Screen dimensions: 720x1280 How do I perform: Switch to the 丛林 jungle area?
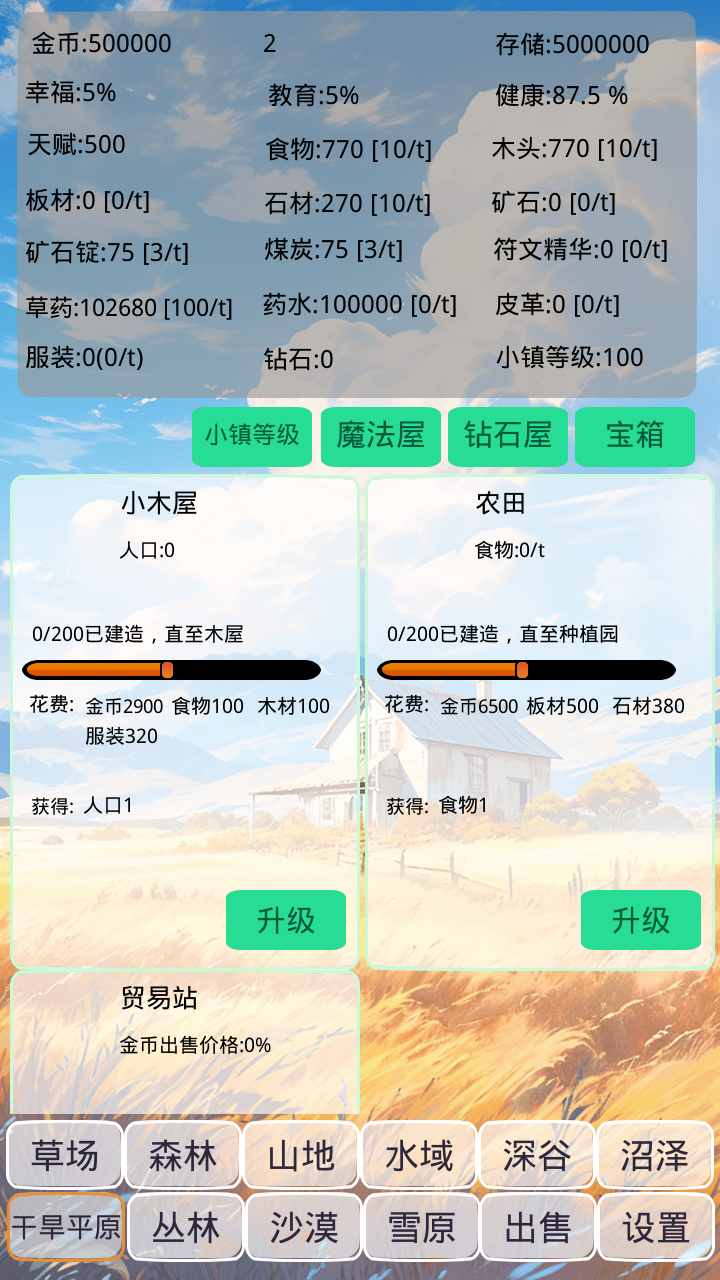[186, 1227]
